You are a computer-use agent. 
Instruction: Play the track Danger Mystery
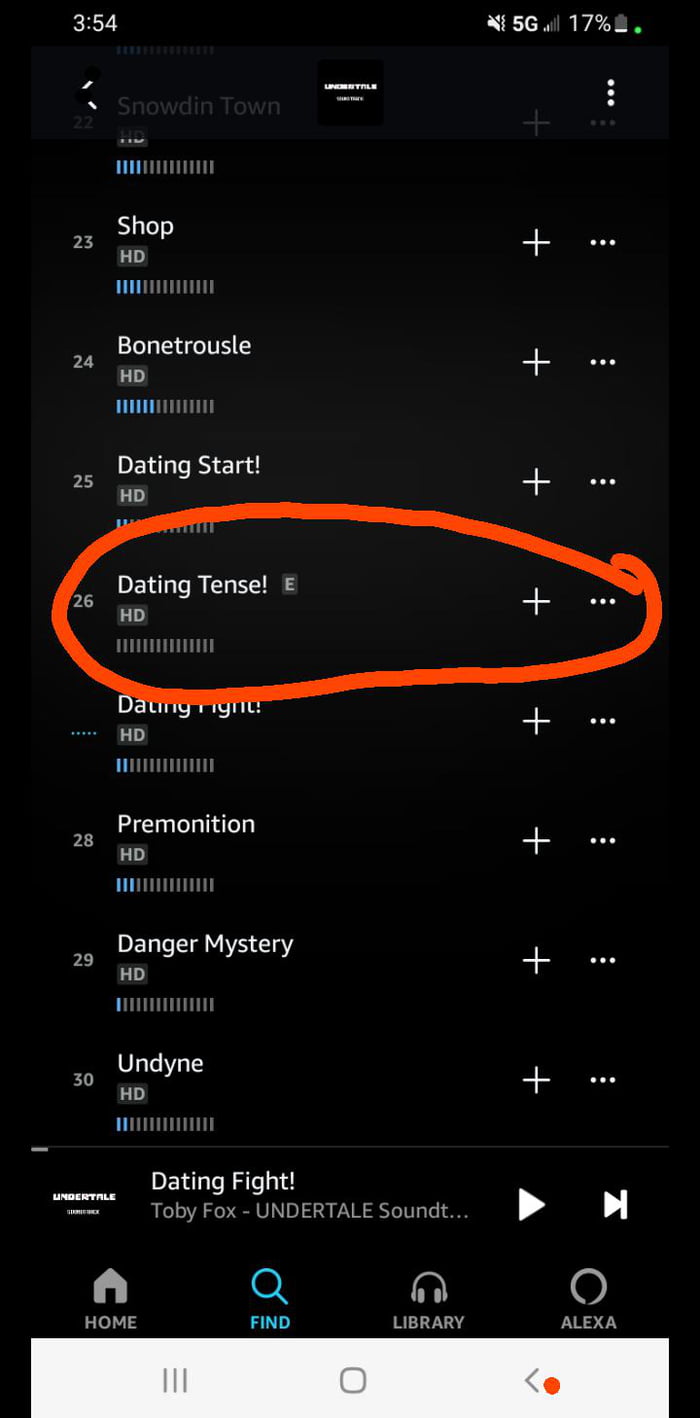click(x=205, y=944)
